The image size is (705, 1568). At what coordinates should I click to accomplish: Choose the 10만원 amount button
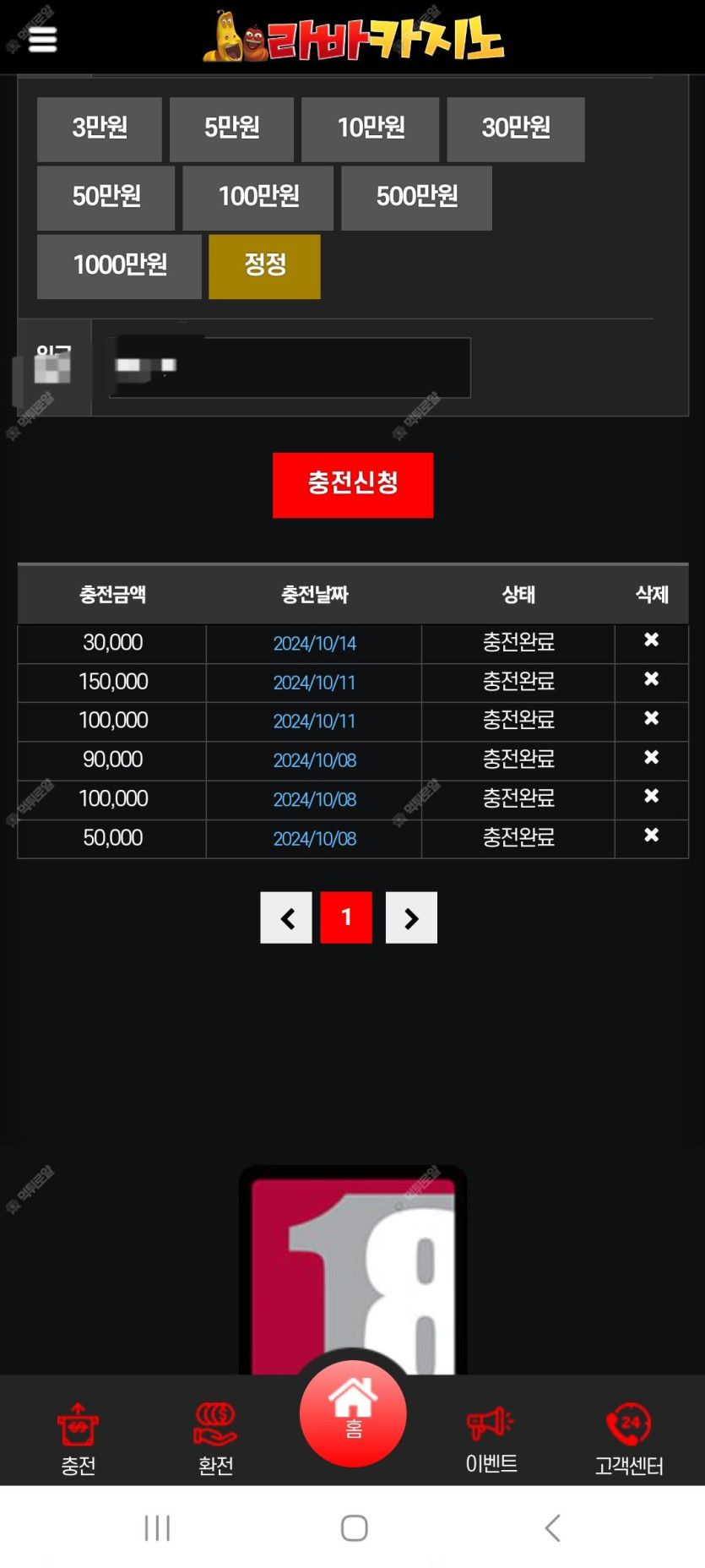(370, 128)
